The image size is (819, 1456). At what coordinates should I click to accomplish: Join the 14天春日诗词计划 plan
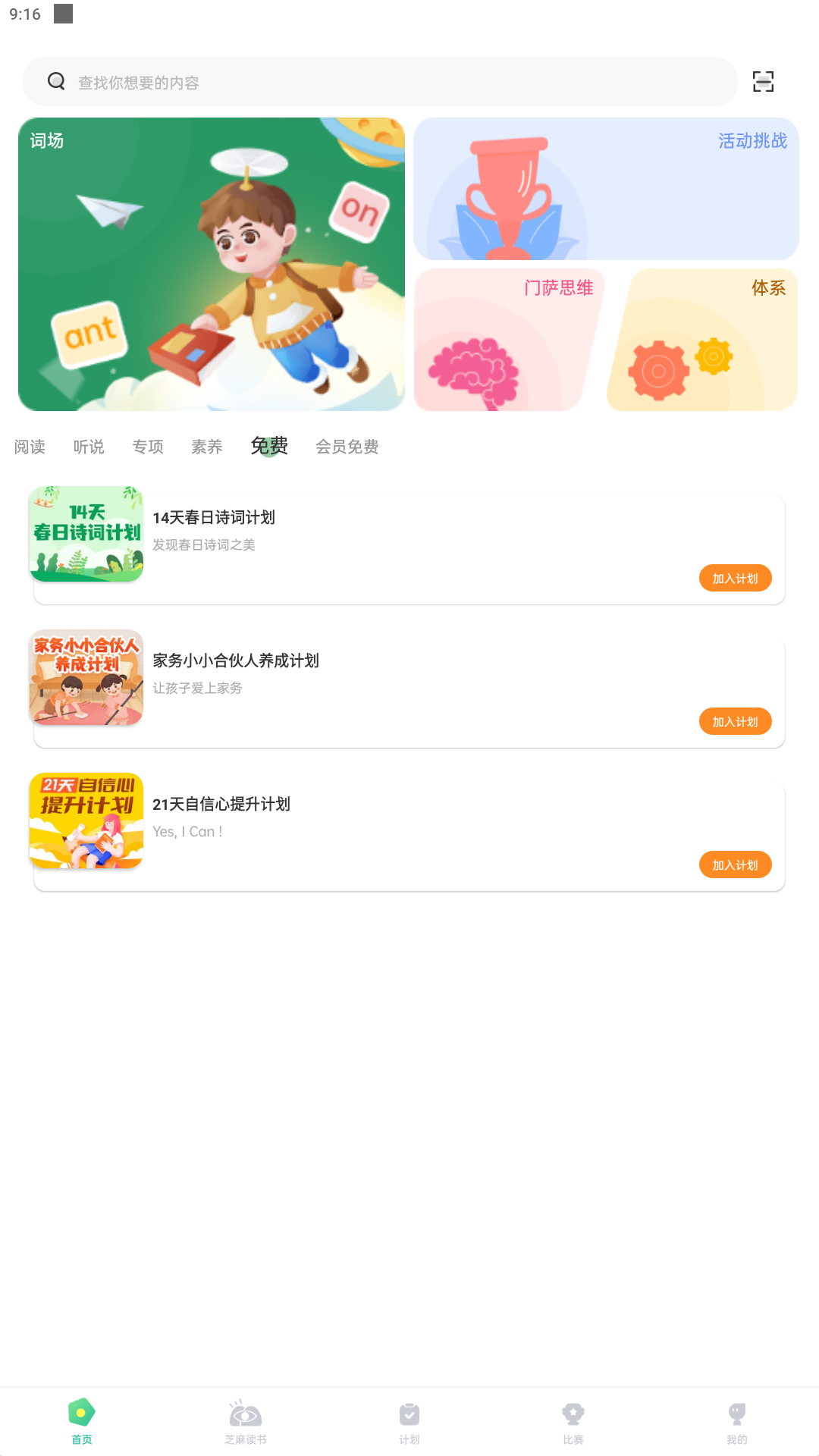(x=735, y=579)
